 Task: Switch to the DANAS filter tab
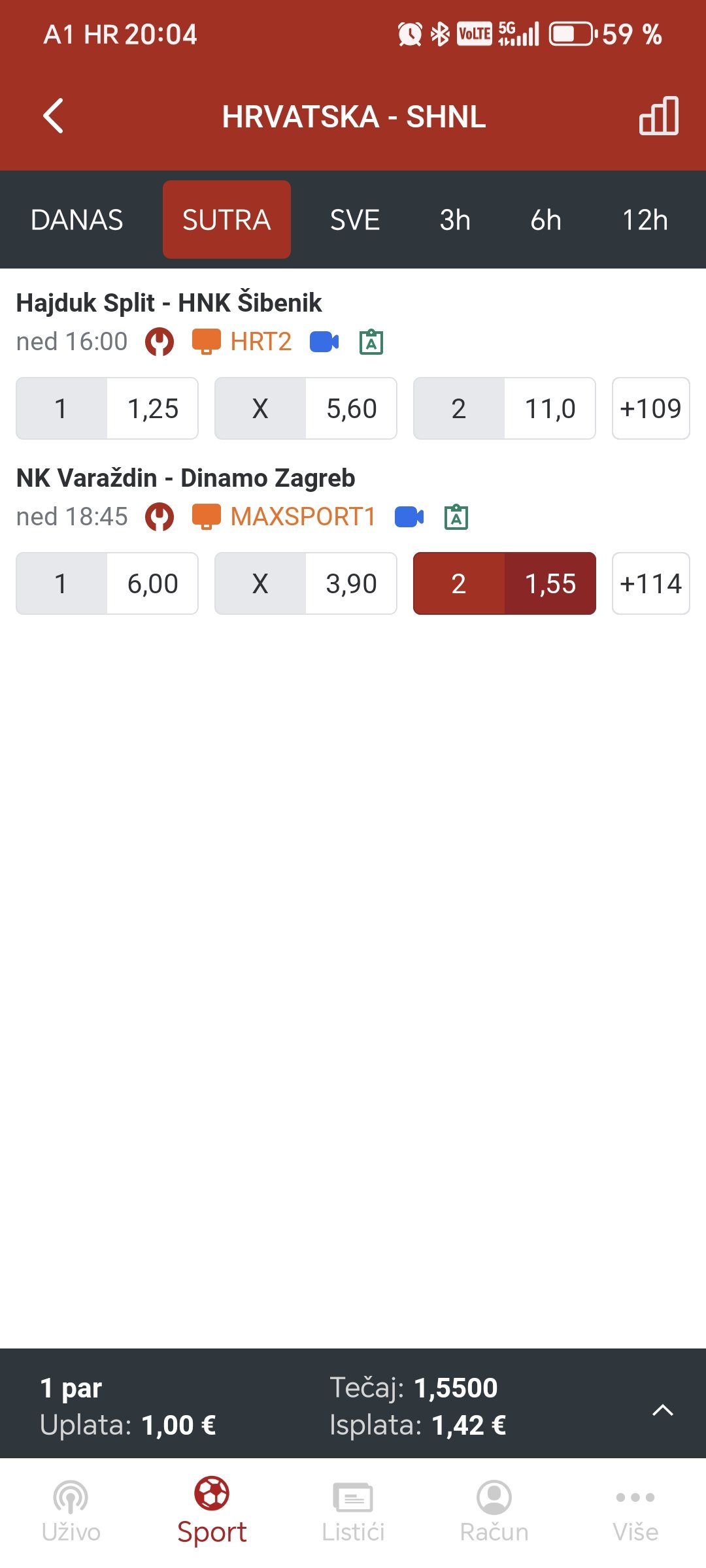click(77, 220)
